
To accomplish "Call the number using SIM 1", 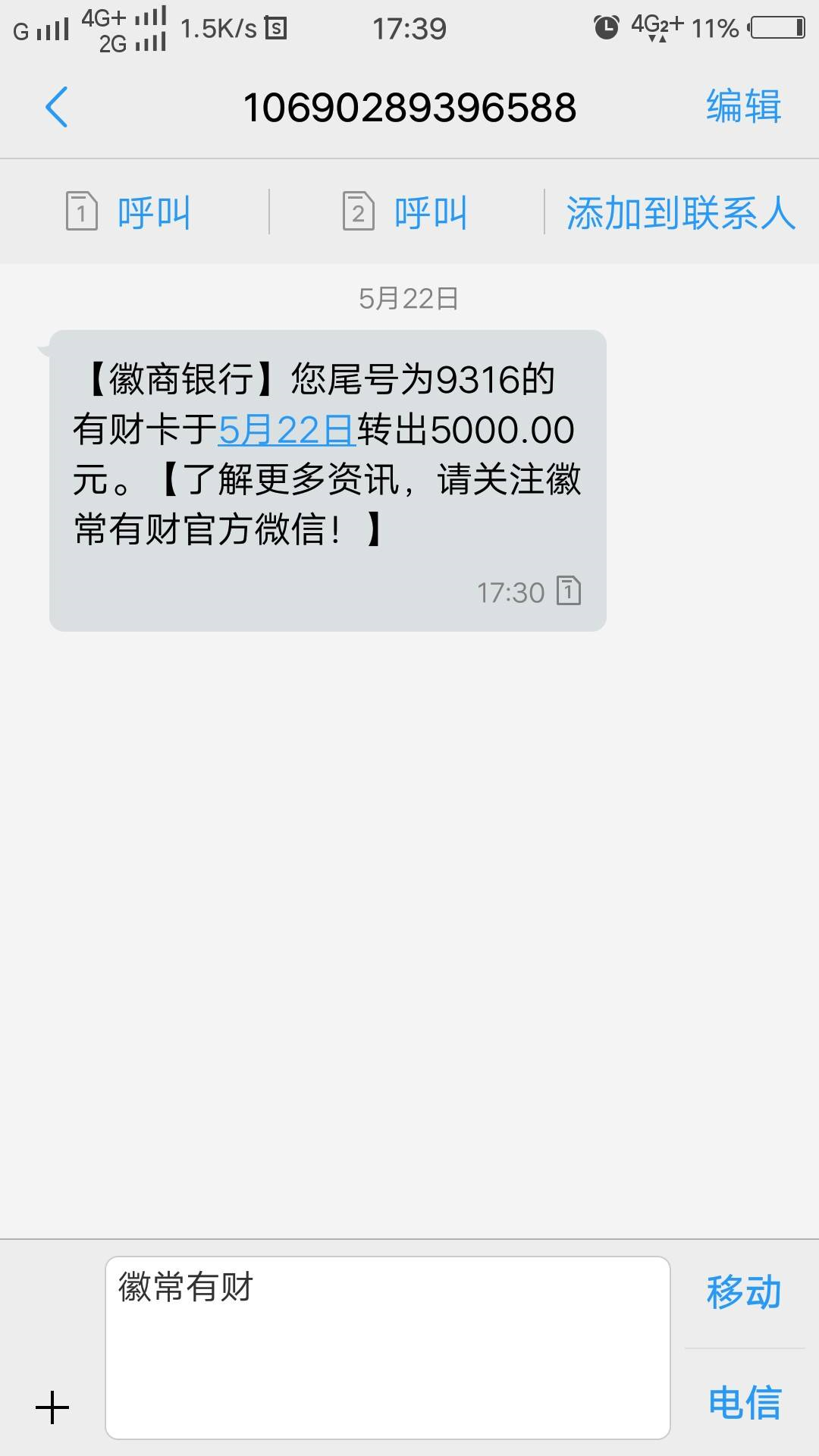I will (129, 212).
